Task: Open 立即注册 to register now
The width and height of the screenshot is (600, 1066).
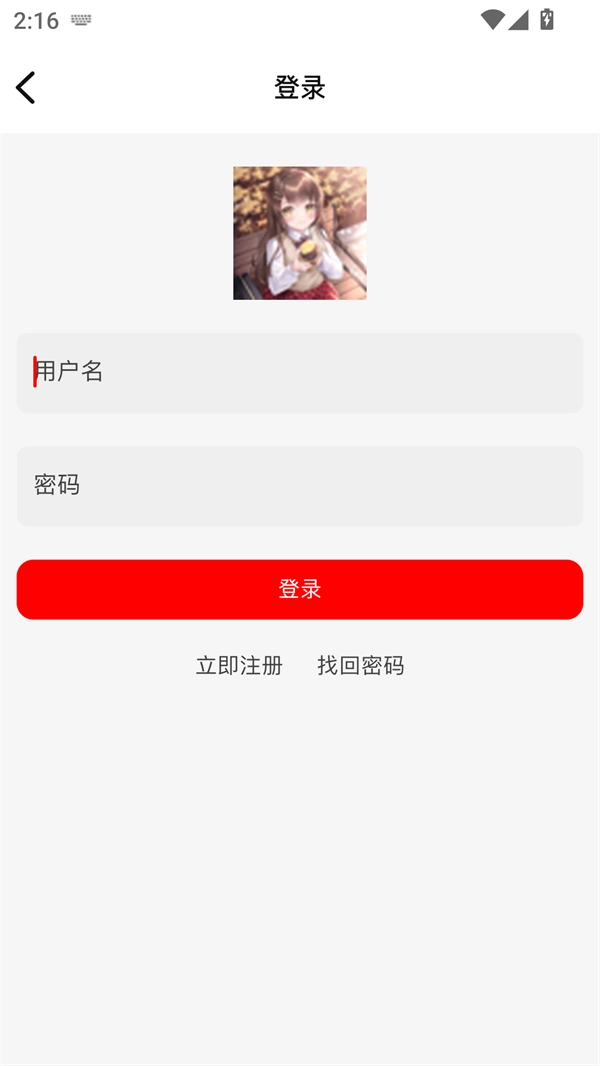Action: pos(239,666)
